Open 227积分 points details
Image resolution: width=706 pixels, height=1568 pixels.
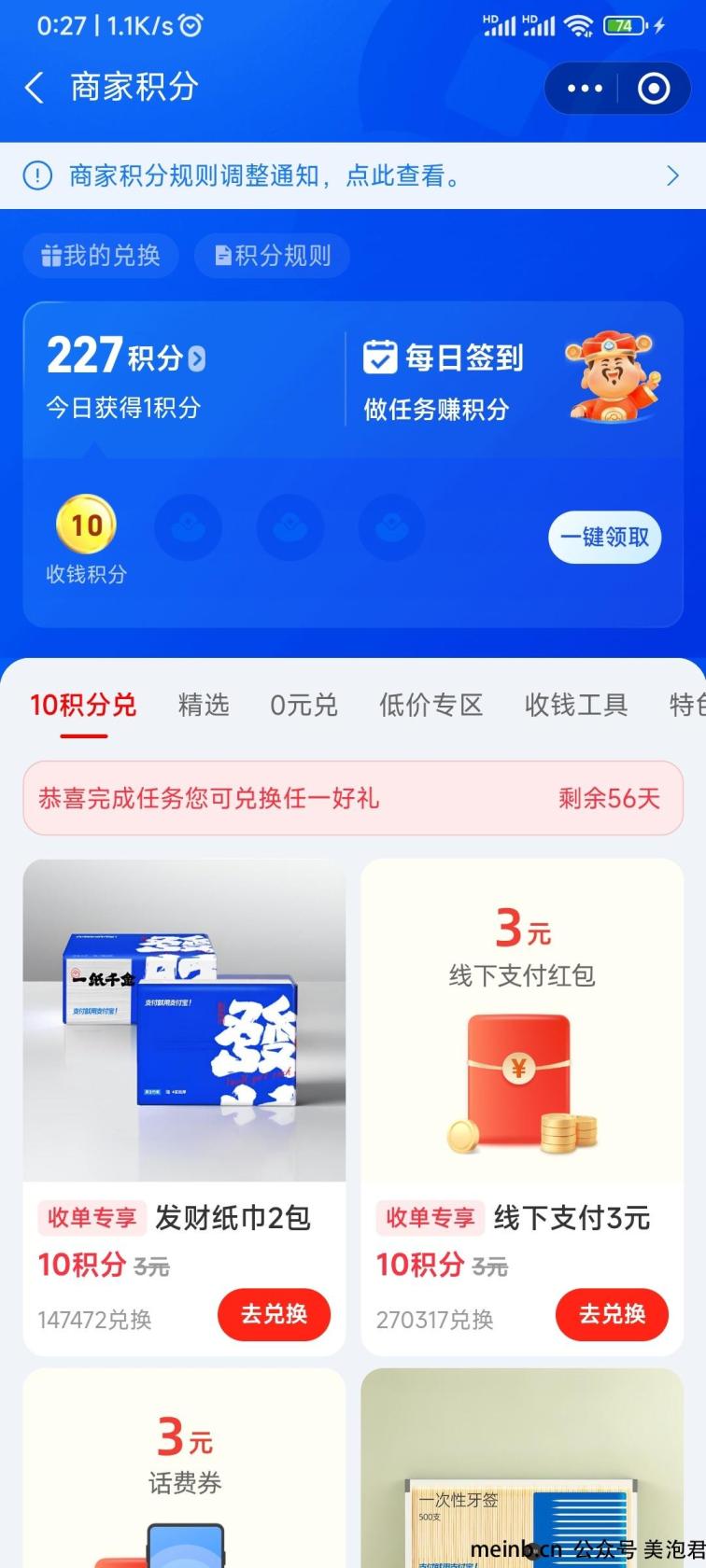126,357
